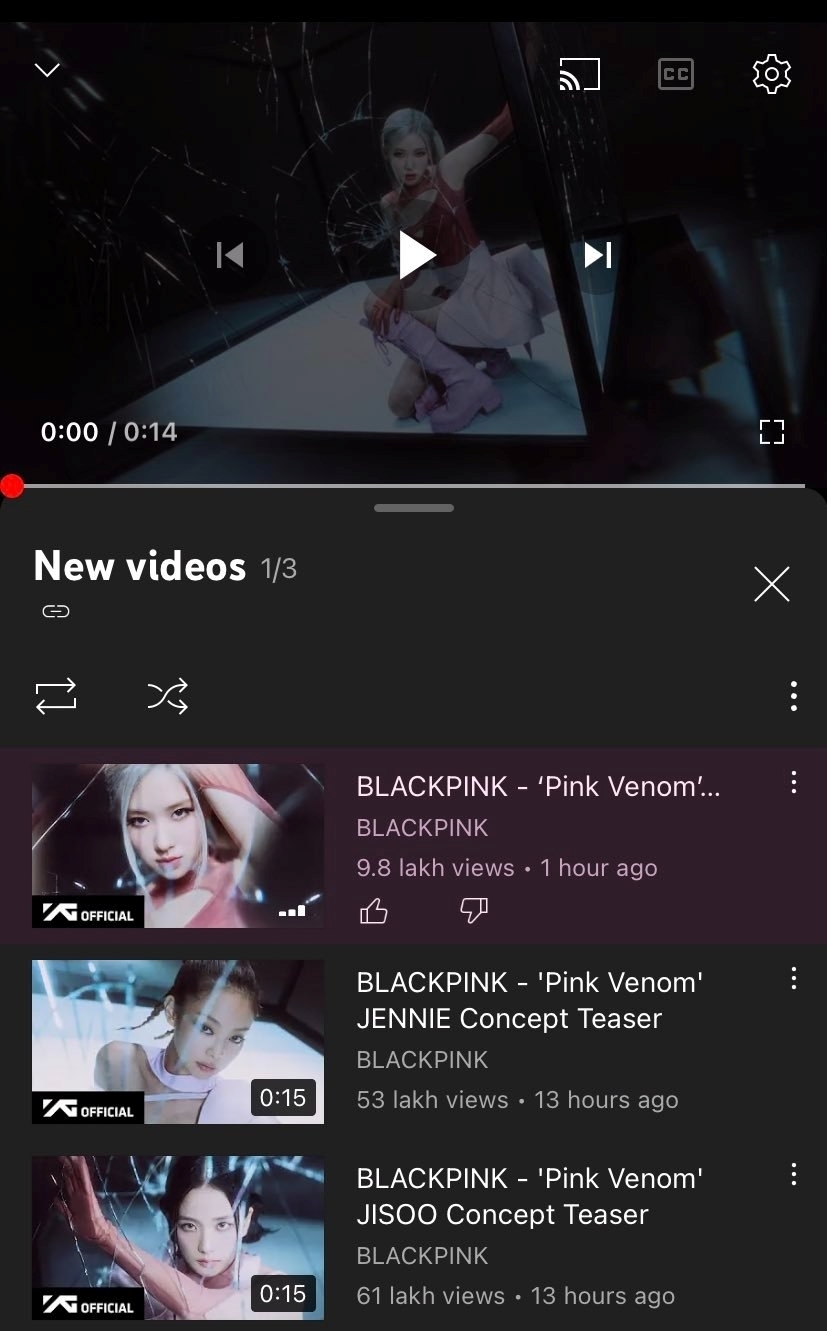Close the New videos playlist panel
The height and width of the screenshot is (1331, 827).
[771, 584]
